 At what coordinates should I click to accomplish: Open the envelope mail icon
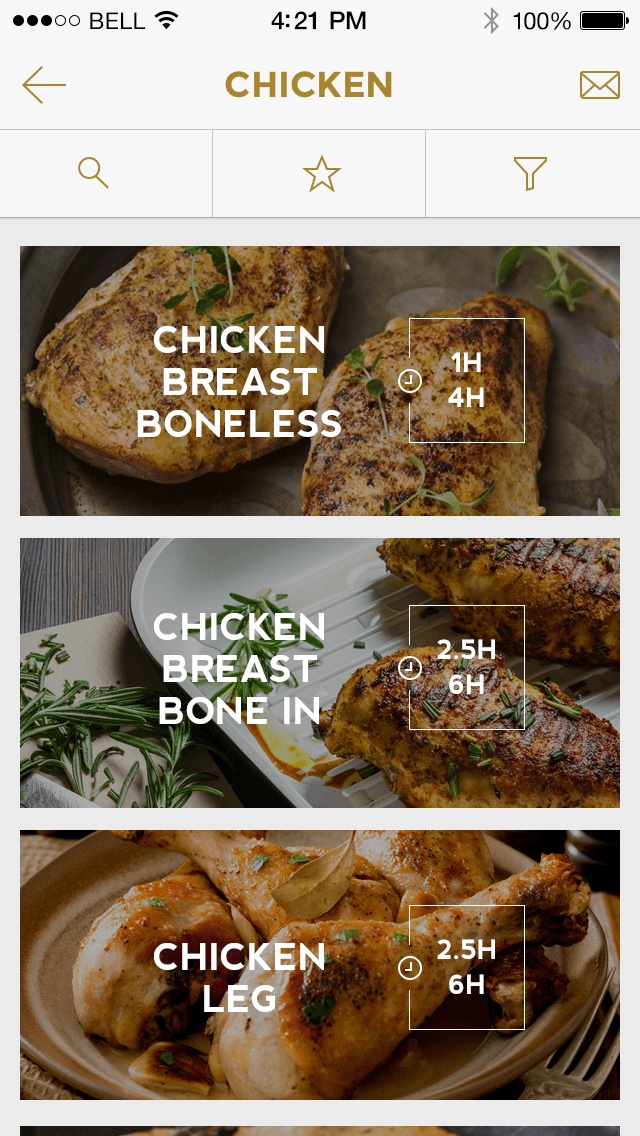pyautogui.click(x=599, y=85)
